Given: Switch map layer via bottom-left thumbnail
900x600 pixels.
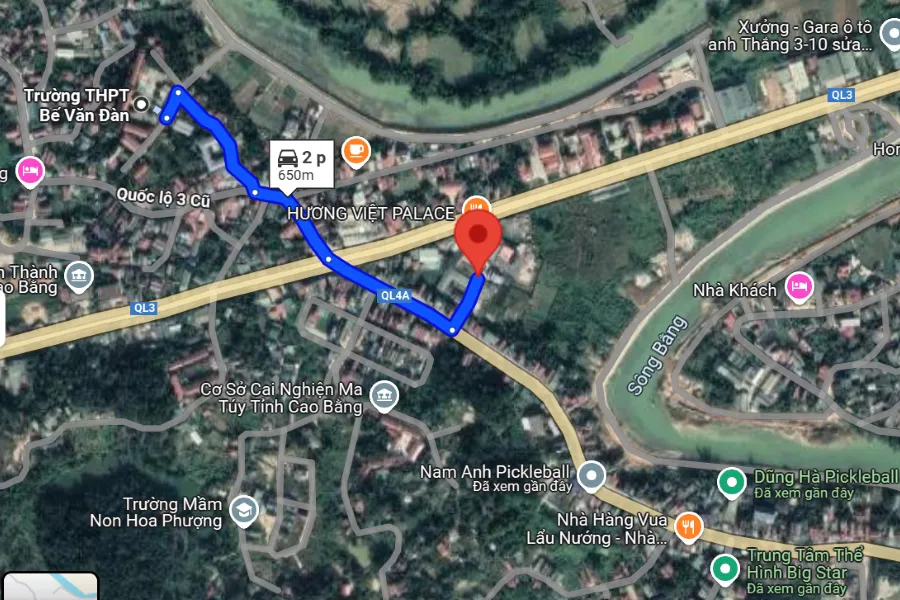Looking at the screenshot, I should [50, 586].
